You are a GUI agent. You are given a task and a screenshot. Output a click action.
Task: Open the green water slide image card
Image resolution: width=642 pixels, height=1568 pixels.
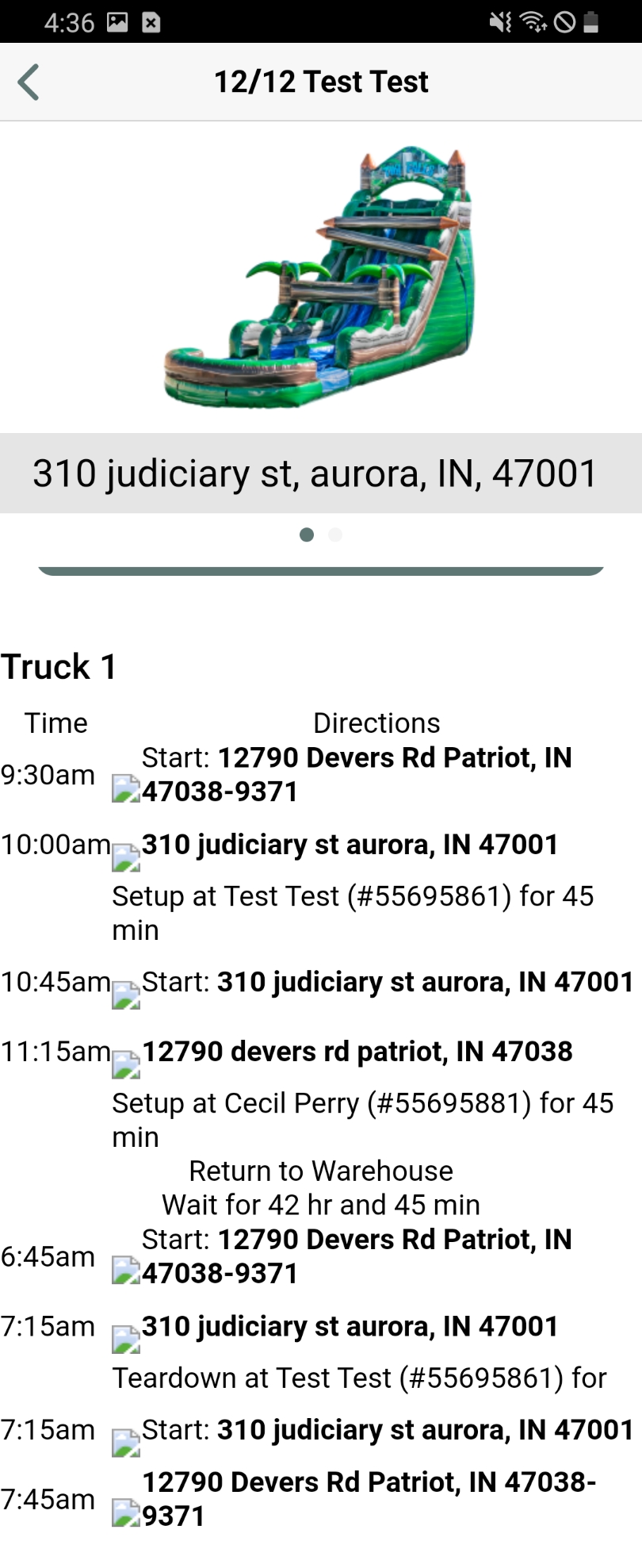pos(321,278)
